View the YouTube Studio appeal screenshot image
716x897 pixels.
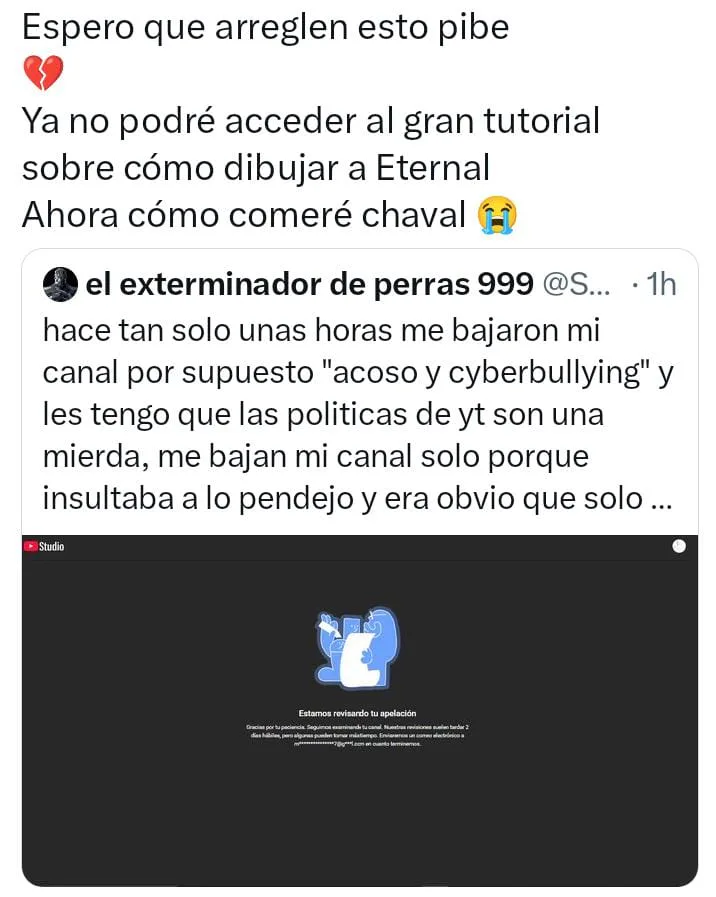359,710
